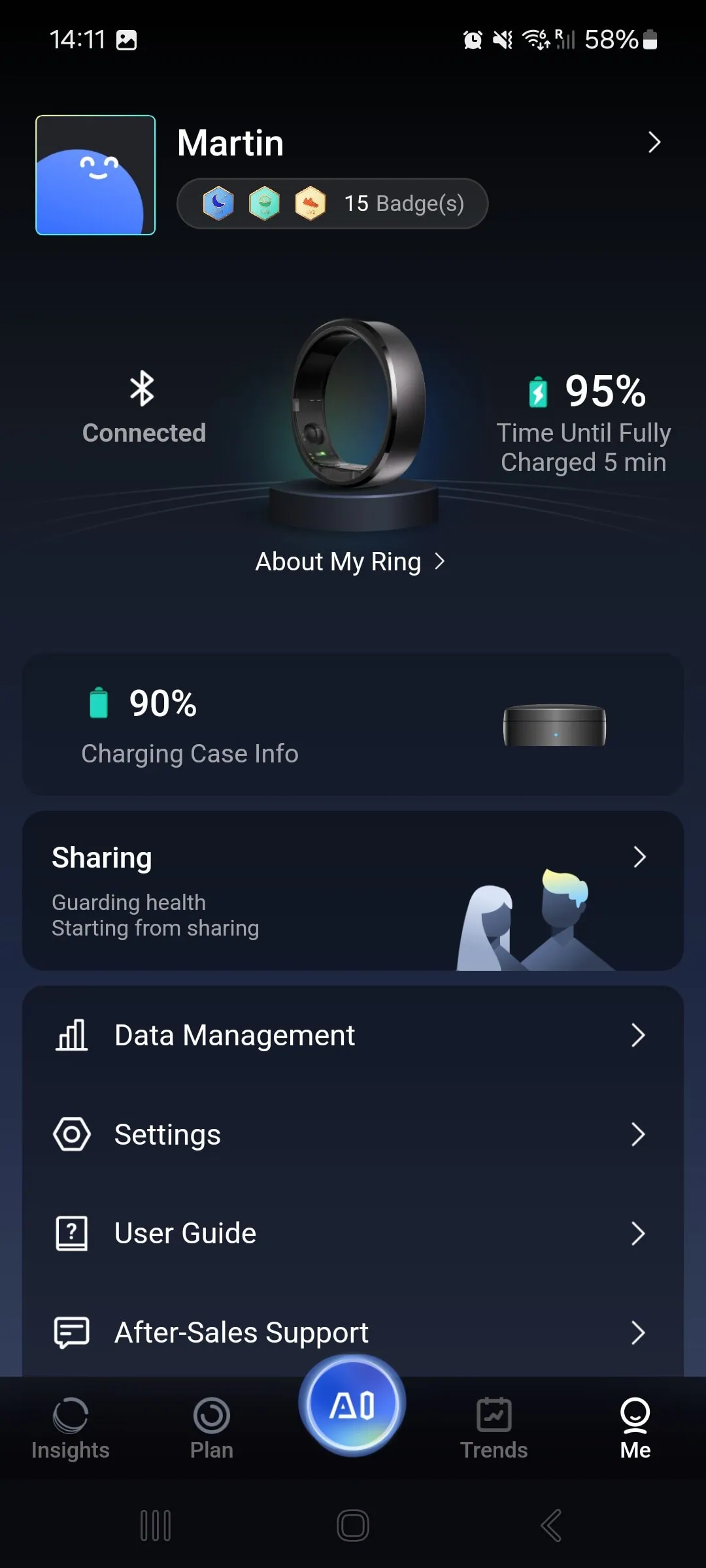Go back with the system back button
The image size is (706, 1568).
point(551,1526)
